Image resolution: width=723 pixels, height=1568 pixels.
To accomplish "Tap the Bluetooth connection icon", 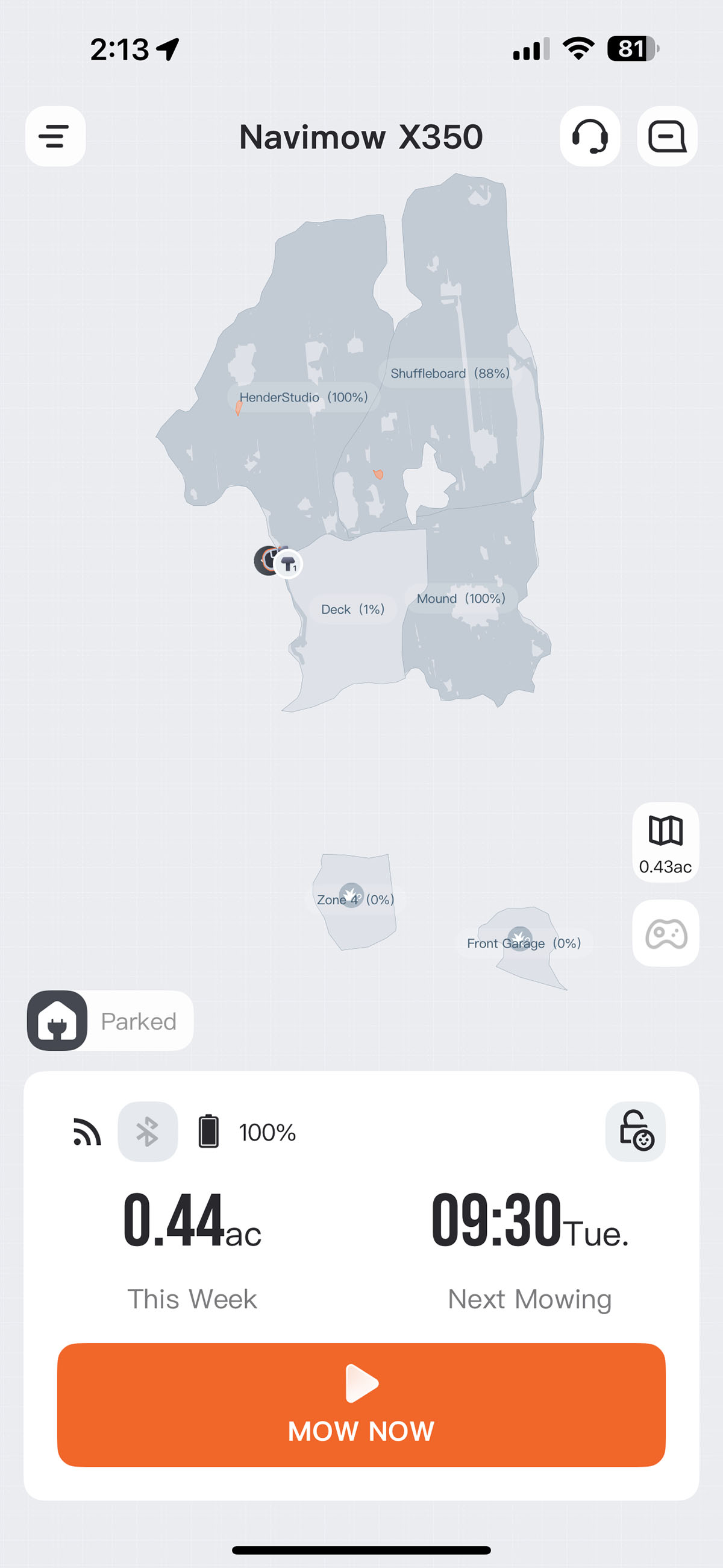I will (147, 1132).
